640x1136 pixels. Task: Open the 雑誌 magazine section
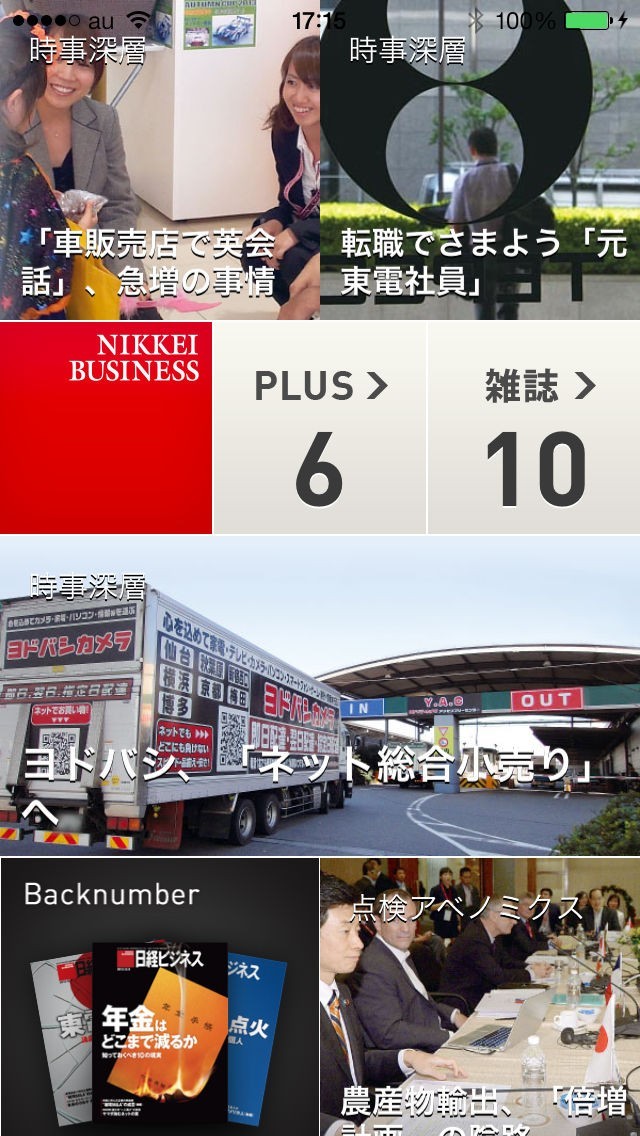point(534,428)
